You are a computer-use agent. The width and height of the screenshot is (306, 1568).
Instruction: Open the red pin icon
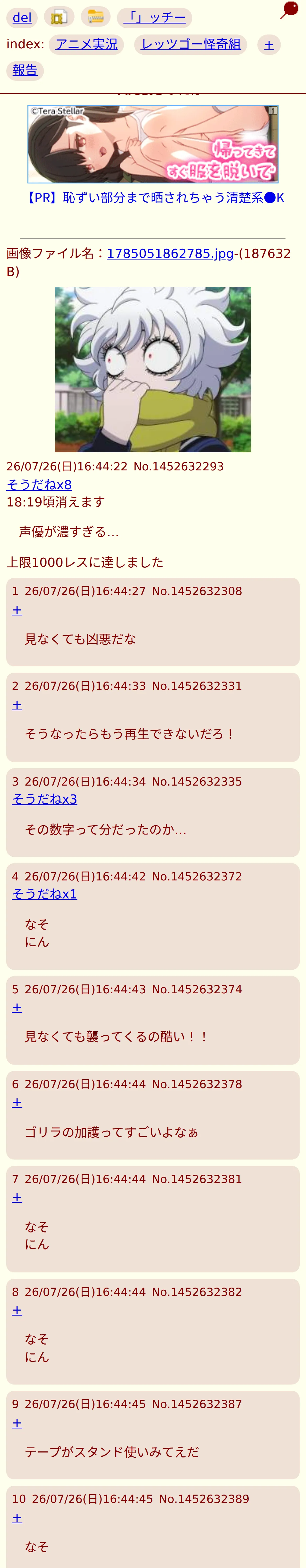click(289, 11)
